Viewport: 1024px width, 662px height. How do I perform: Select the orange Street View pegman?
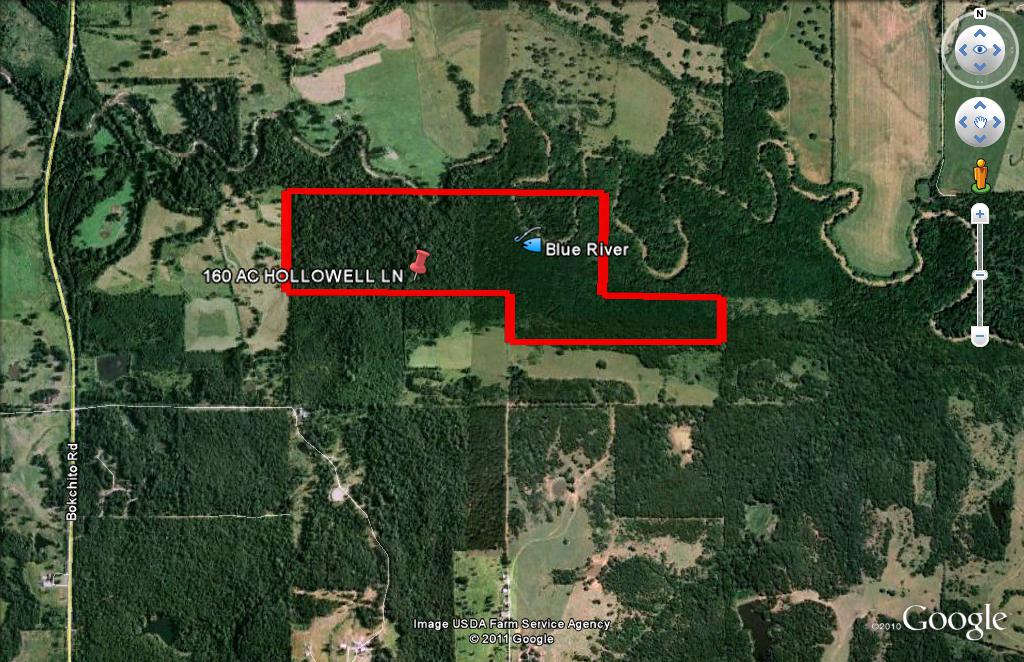tap(980, 175)
